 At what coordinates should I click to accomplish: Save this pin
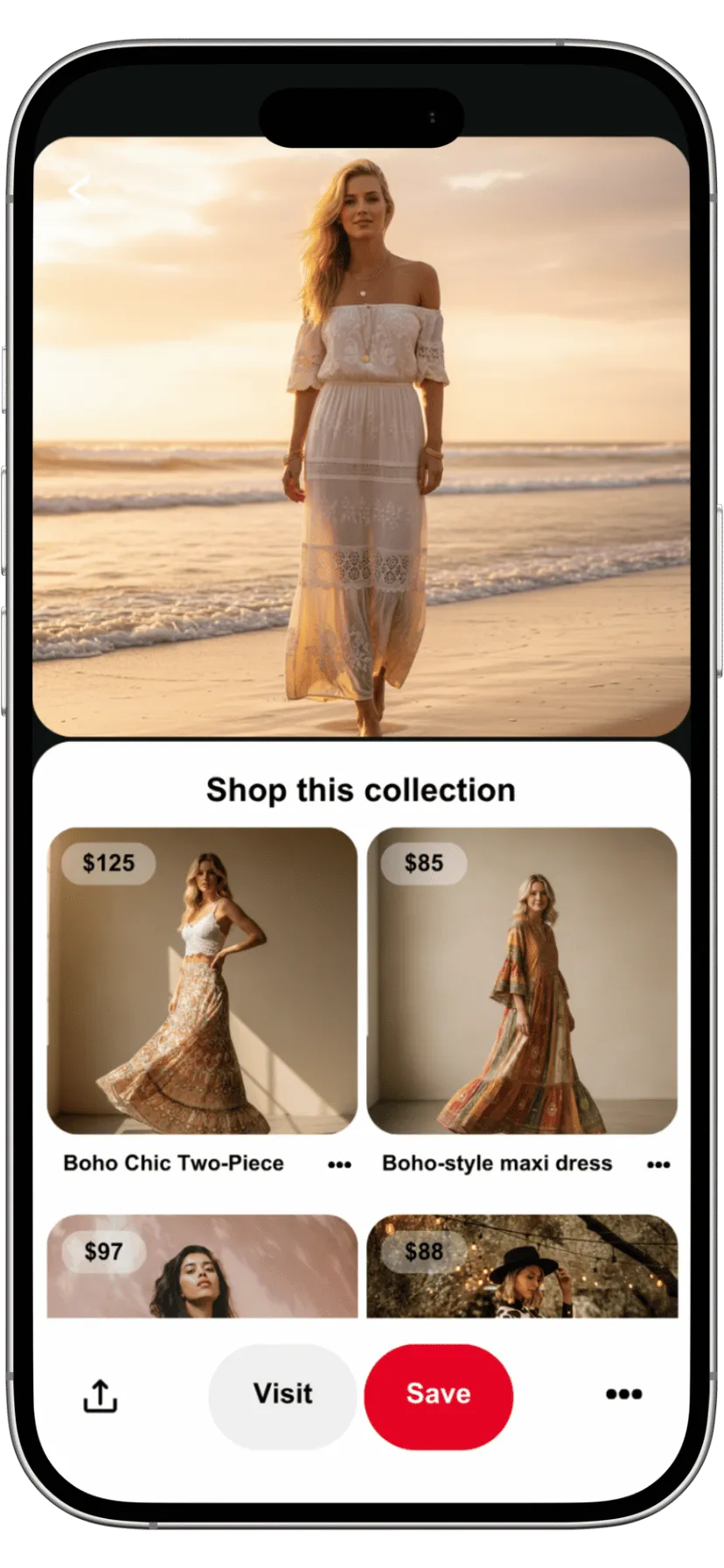click(438, 1394)
